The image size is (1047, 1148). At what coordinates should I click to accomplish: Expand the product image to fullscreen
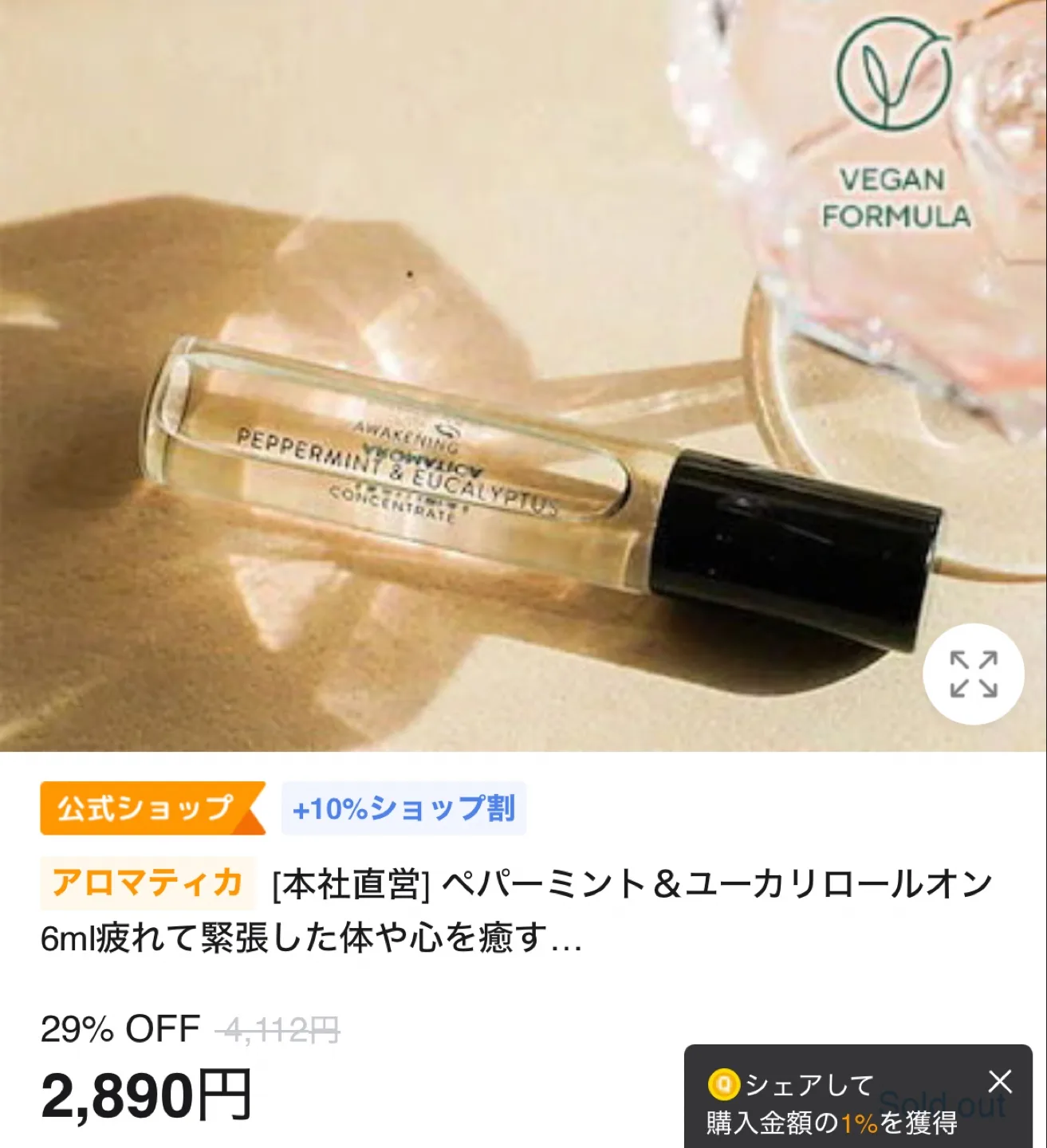973,674
